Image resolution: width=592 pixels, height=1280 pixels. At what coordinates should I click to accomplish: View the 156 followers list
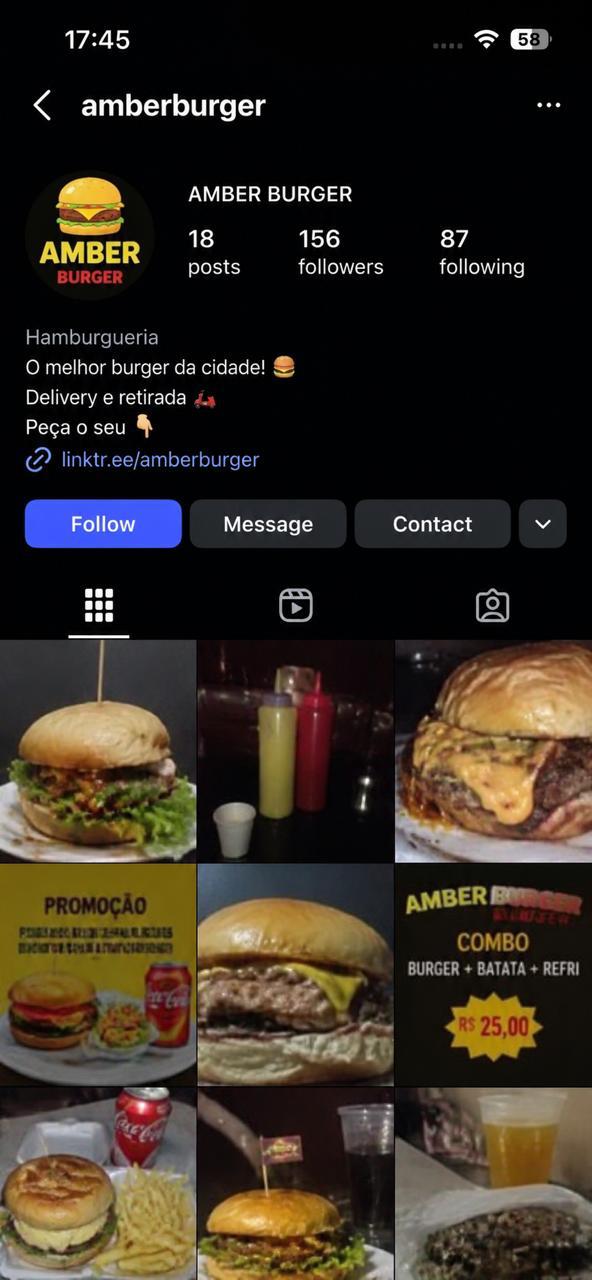pyautogui.click(x=340, y=252)
